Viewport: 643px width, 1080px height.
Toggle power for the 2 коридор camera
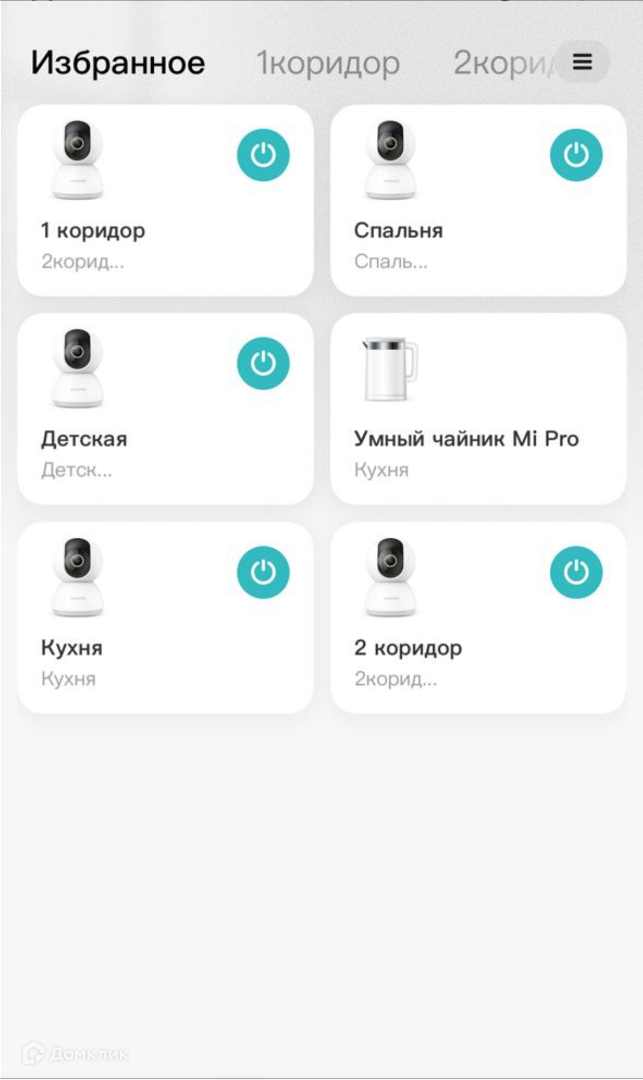576,572
